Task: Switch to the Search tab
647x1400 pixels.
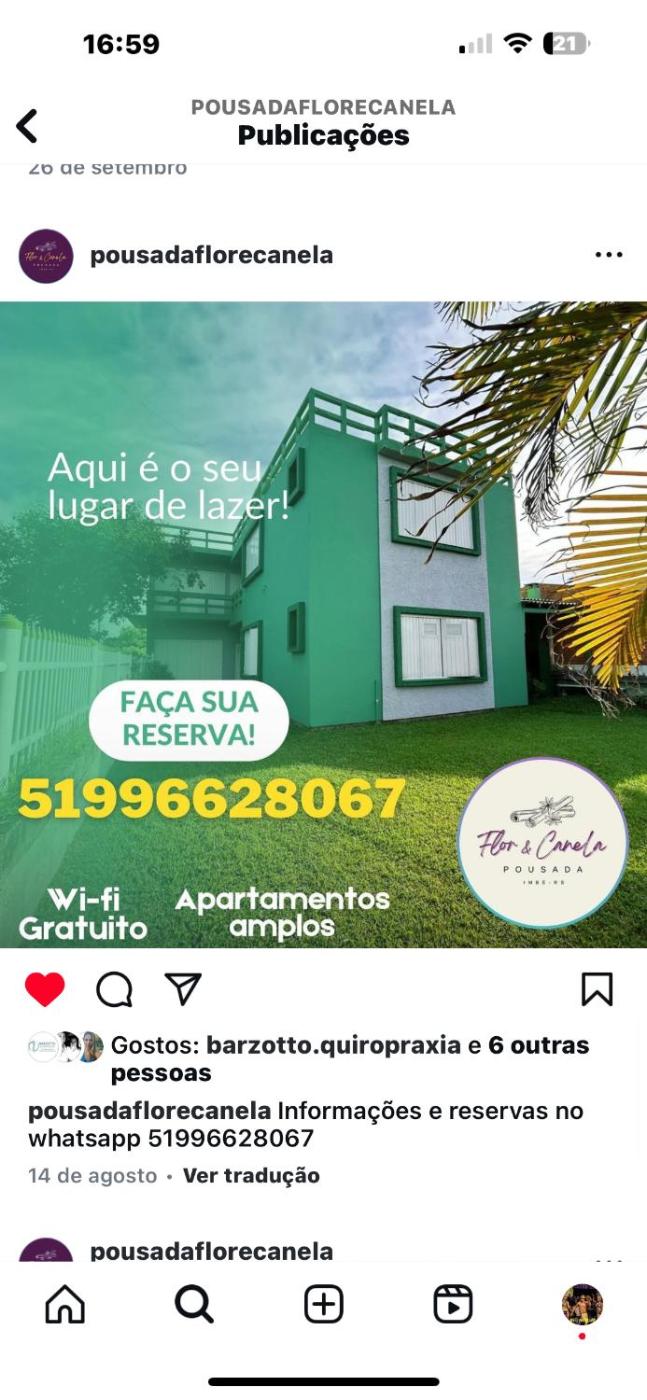Action: [194, 1305]
